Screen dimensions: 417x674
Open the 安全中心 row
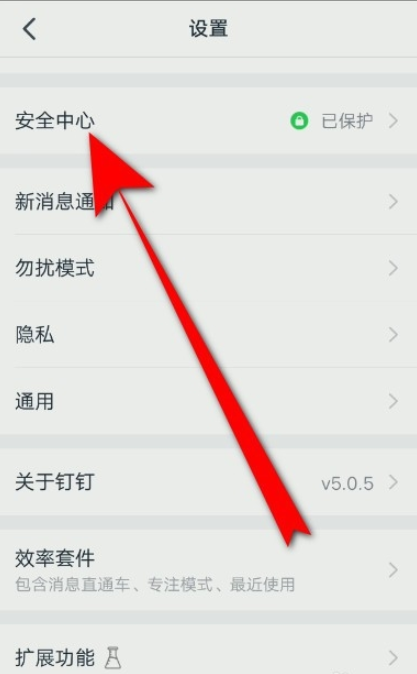208,121
